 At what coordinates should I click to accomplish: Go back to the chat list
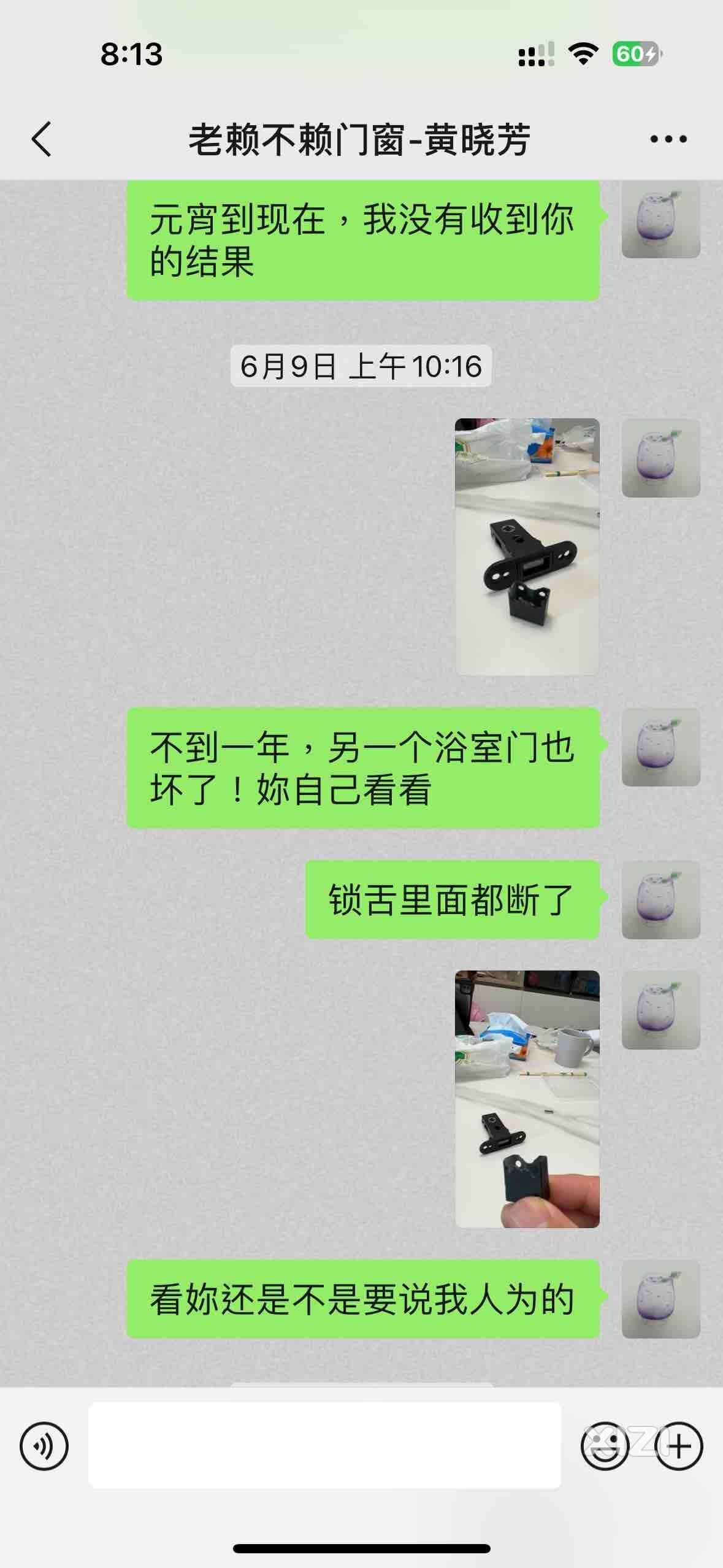(x=42, y=139)
